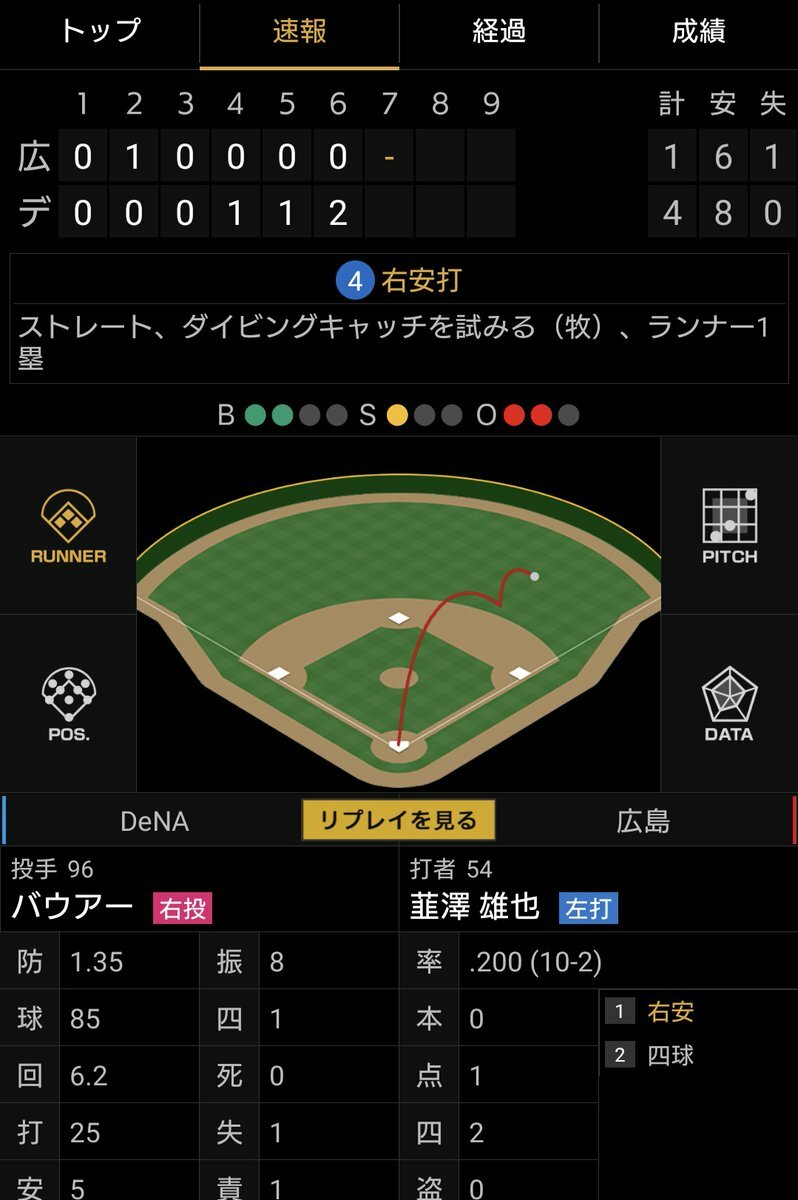Screen dimensions: 798x1200
Task: View the PITCH chart
Action: pyautogui.click(x=729, y=526)
